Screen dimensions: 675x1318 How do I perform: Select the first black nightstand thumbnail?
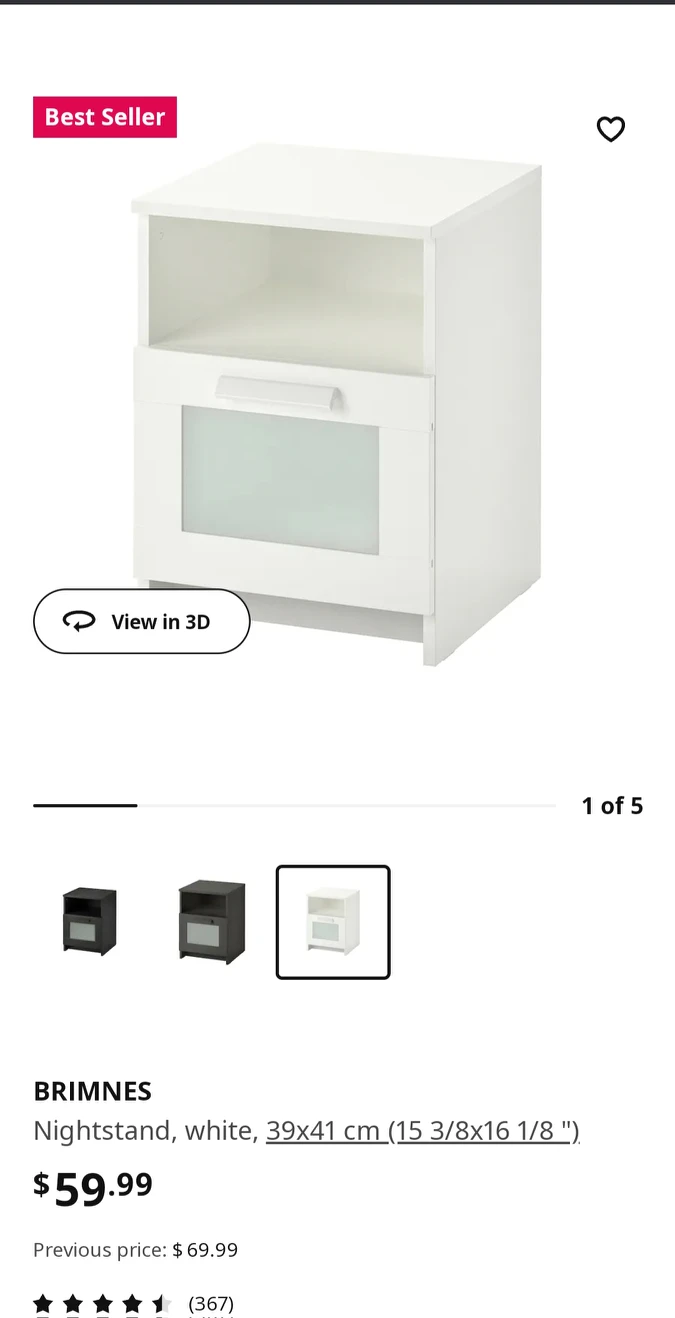tap(89, 921)
